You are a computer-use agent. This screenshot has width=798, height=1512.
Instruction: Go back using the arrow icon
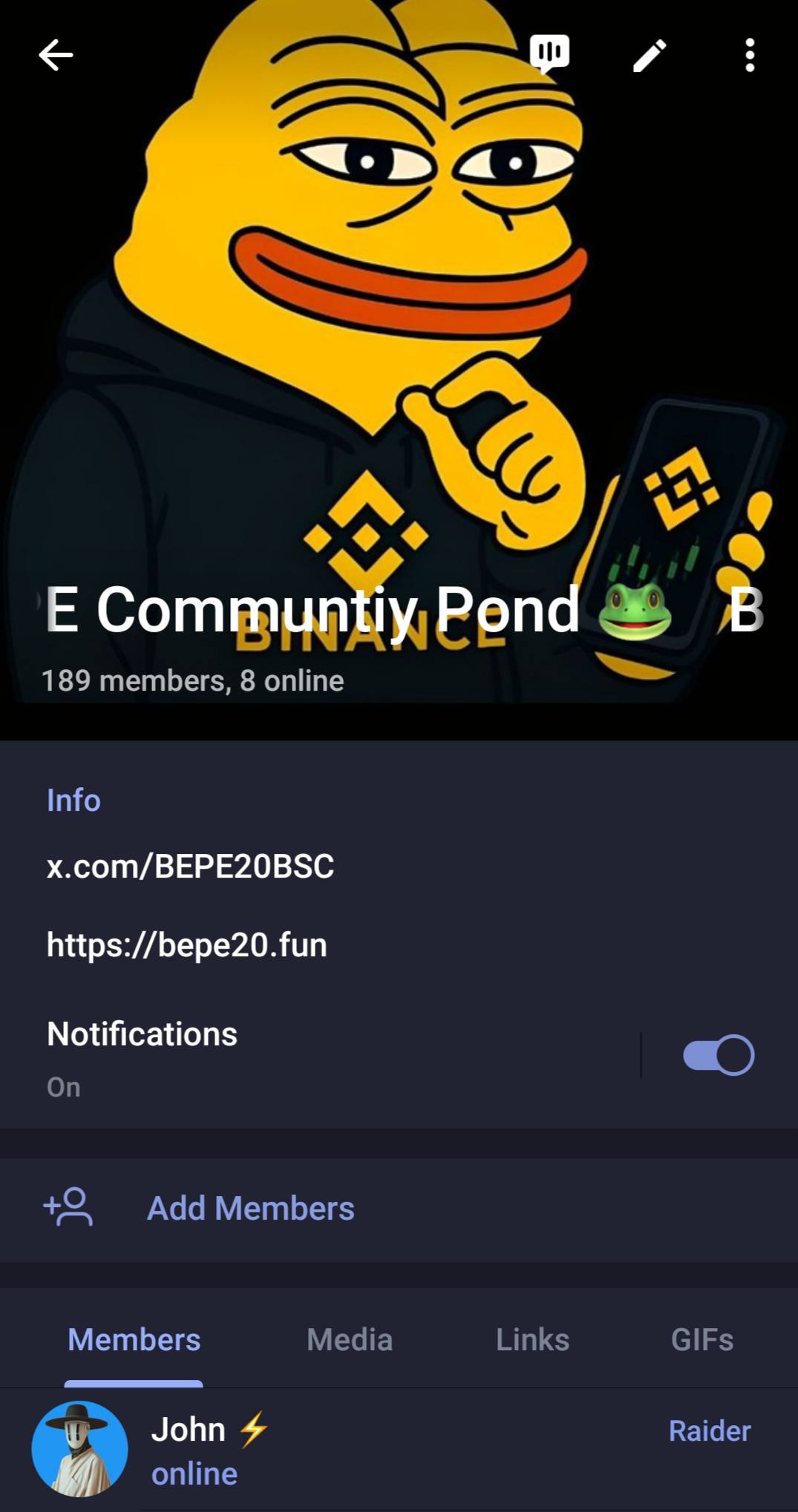(56, 55)
